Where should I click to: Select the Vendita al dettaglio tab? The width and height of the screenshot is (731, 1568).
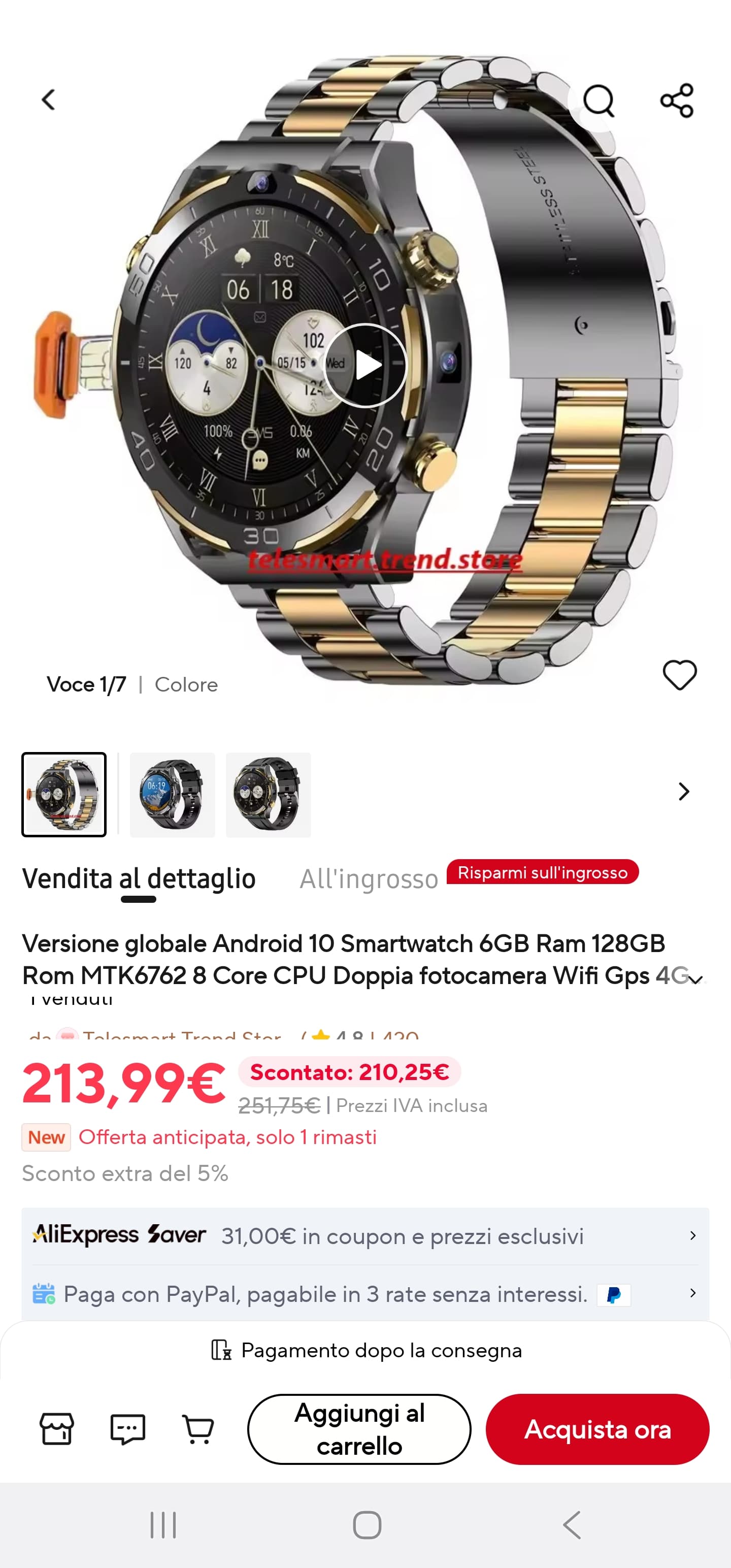pos(139,879)
